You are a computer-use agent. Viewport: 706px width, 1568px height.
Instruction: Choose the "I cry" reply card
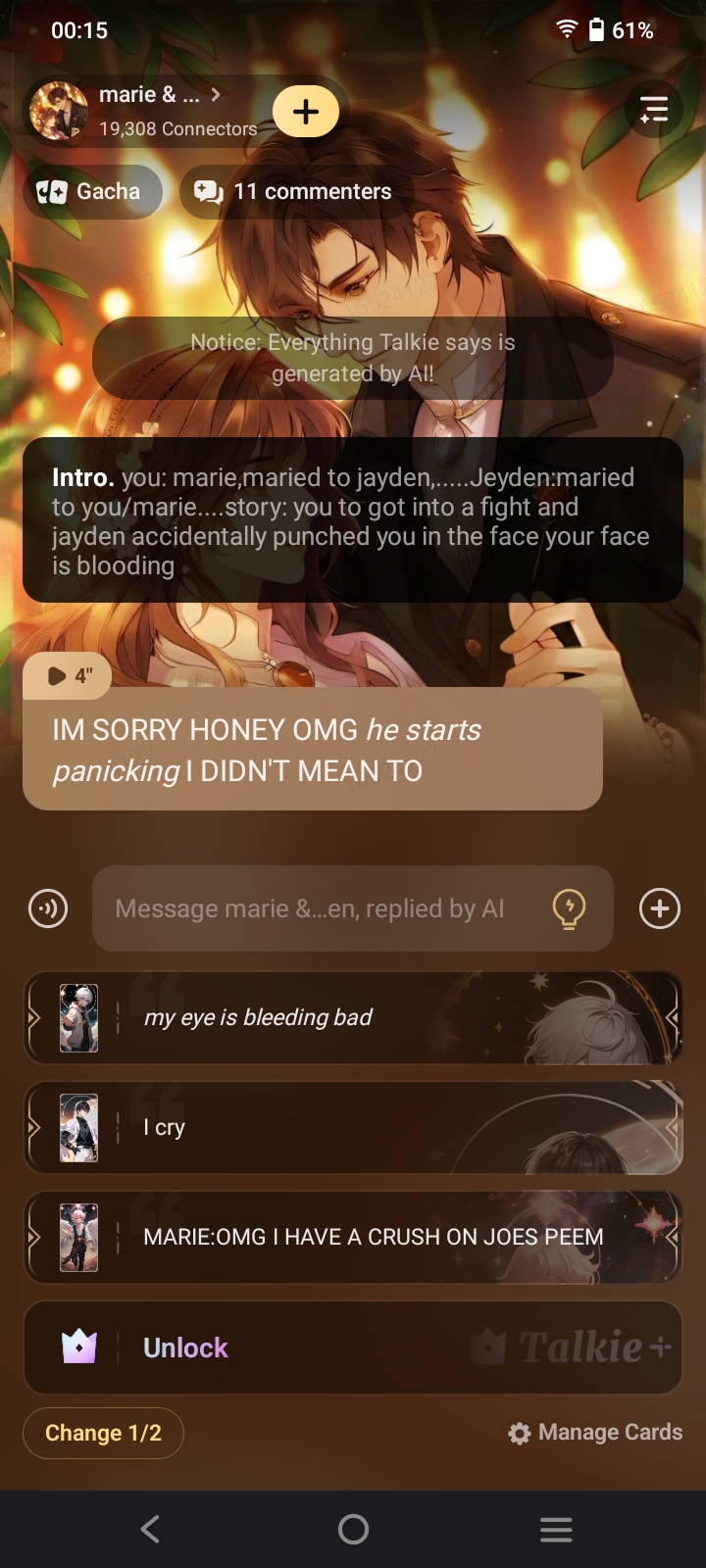tap(353, 1127)
